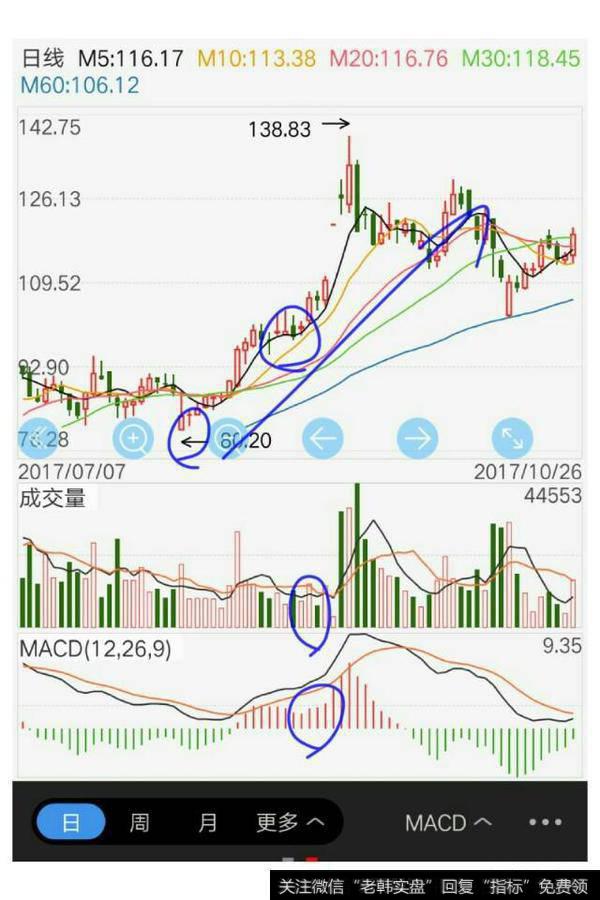Open the three-dot overflow menu
Image resolution: width=600 pixels, height=900 pixels.
click(x=545, y=823)
